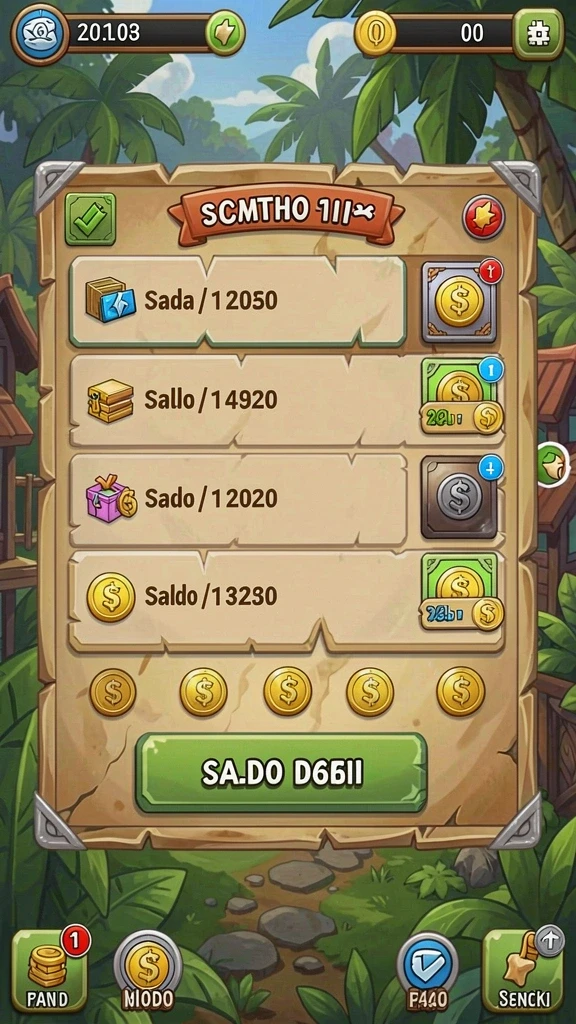Claim the cash reward beside Saldo / 13230
The width and height of the screenshot is (576, 1024).
[x=462, y=592]
